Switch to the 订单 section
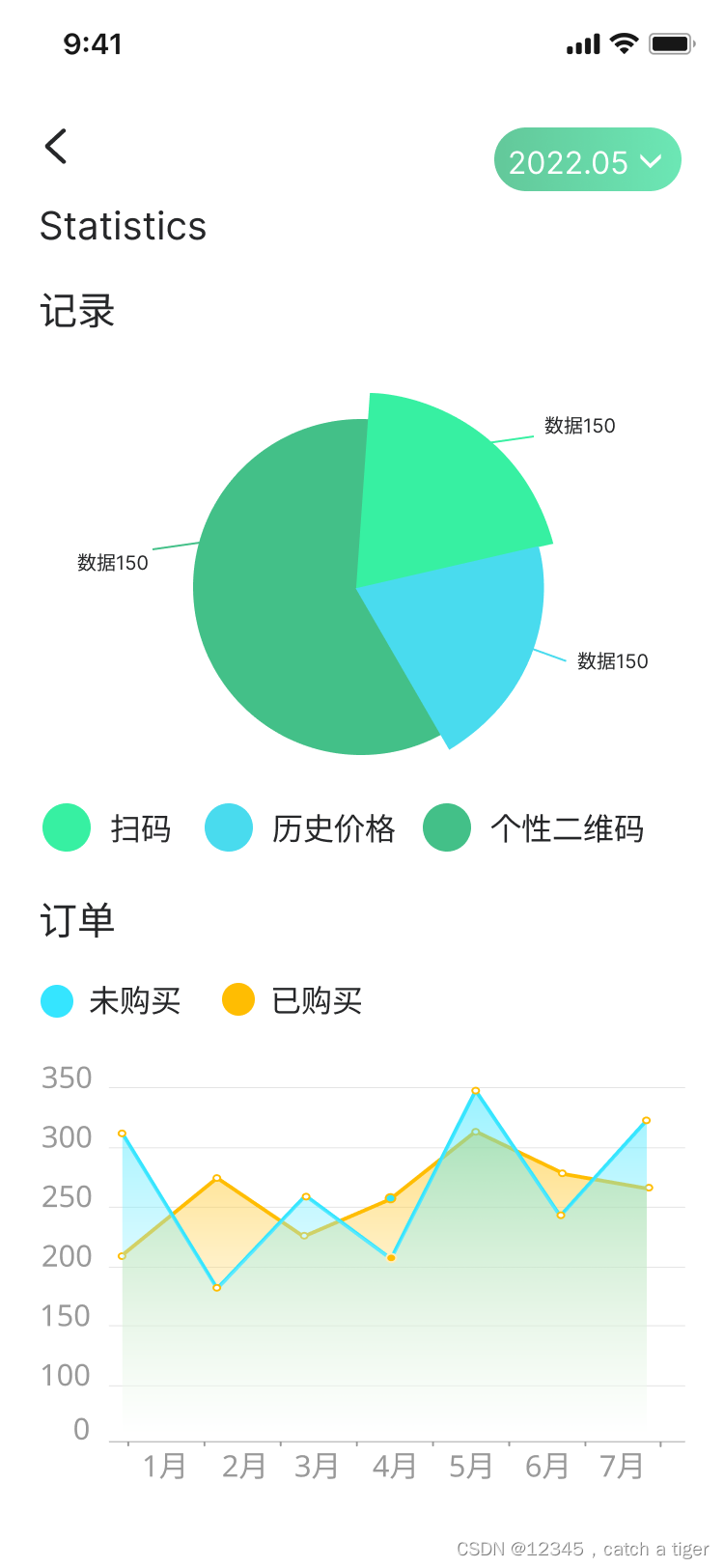724x1568 pixels. click(77, 920)
